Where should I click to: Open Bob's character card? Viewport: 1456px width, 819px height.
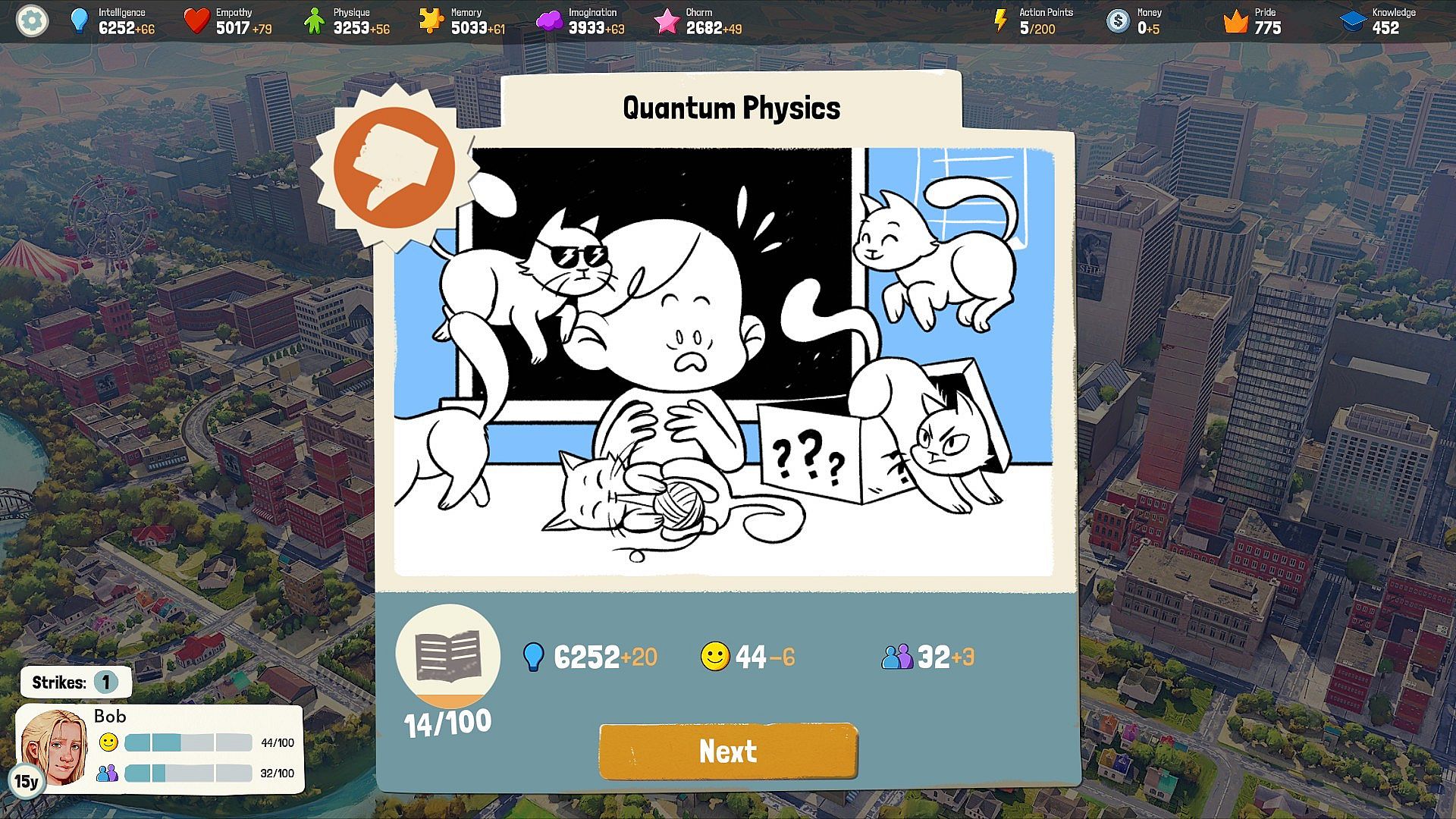pos(159,748)
